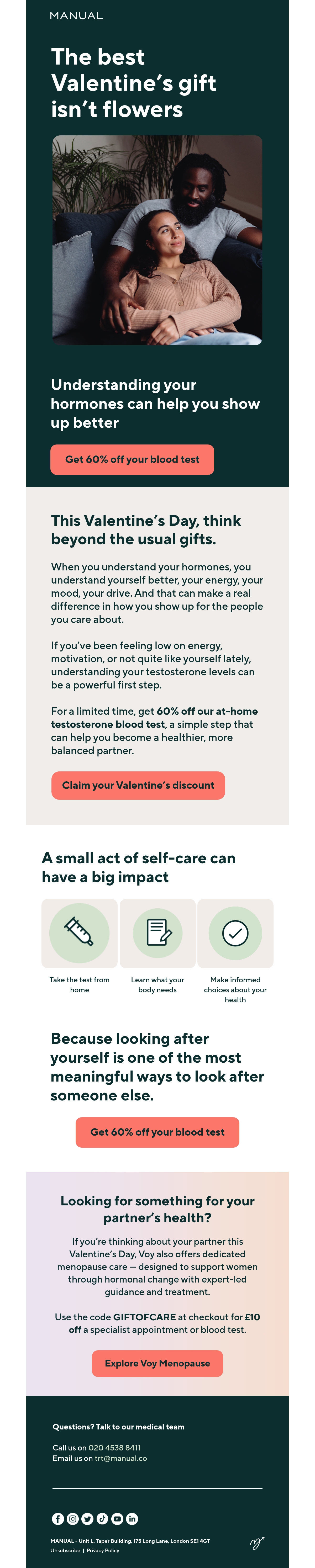Image resolution: width=315 pixels, height=1568 pixels.
Task: Unsubscribe from these emails
Action: tap(65, 1550)
